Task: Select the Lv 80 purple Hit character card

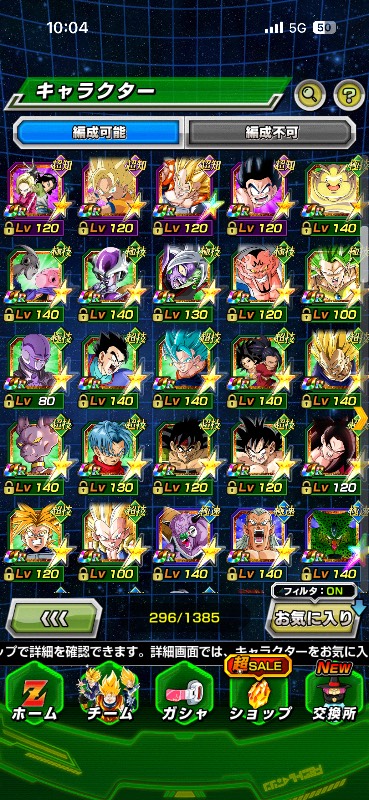Action: (x=37, y=369)
